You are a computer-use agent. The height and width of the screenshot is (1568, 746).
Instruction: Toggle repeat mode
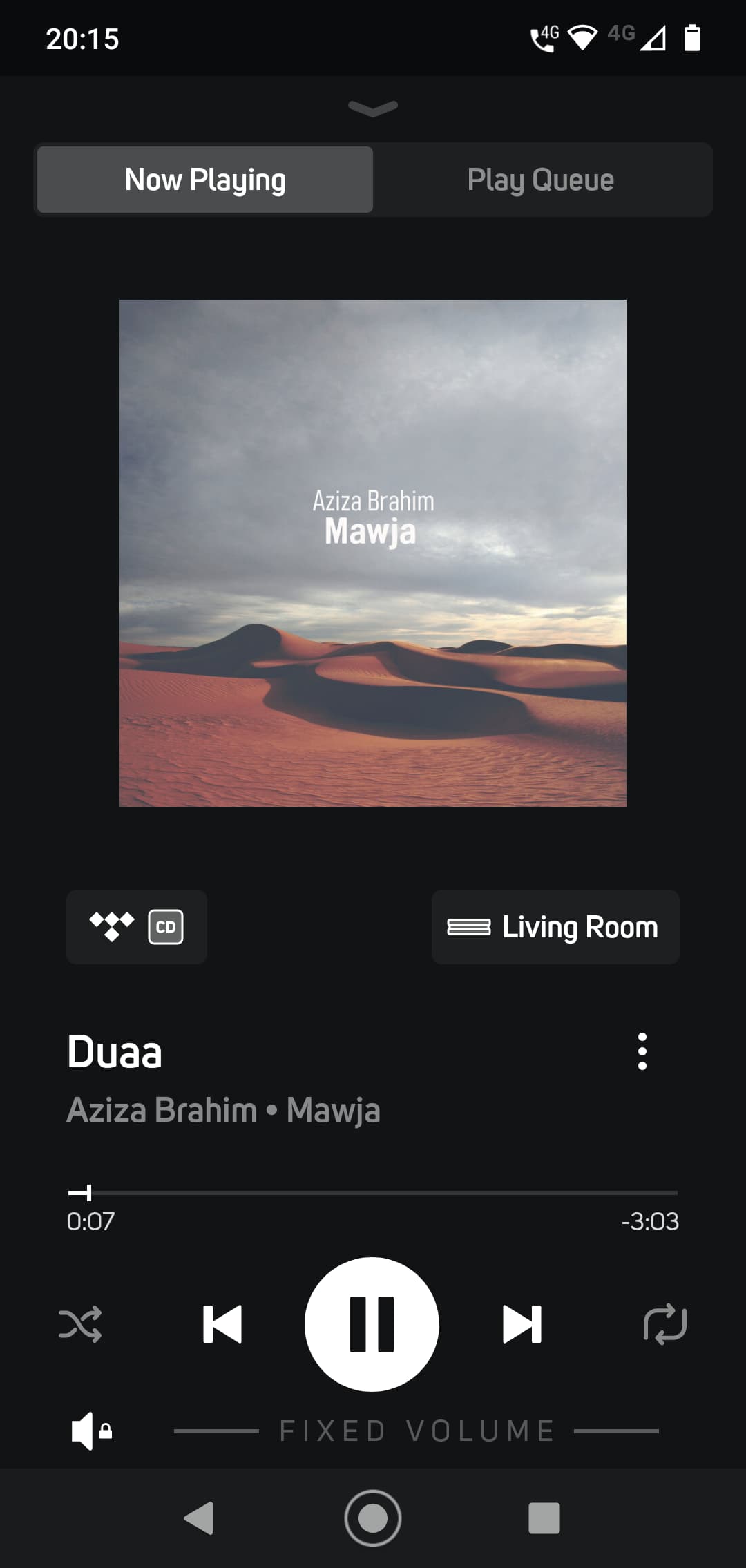click(664, 1324)
